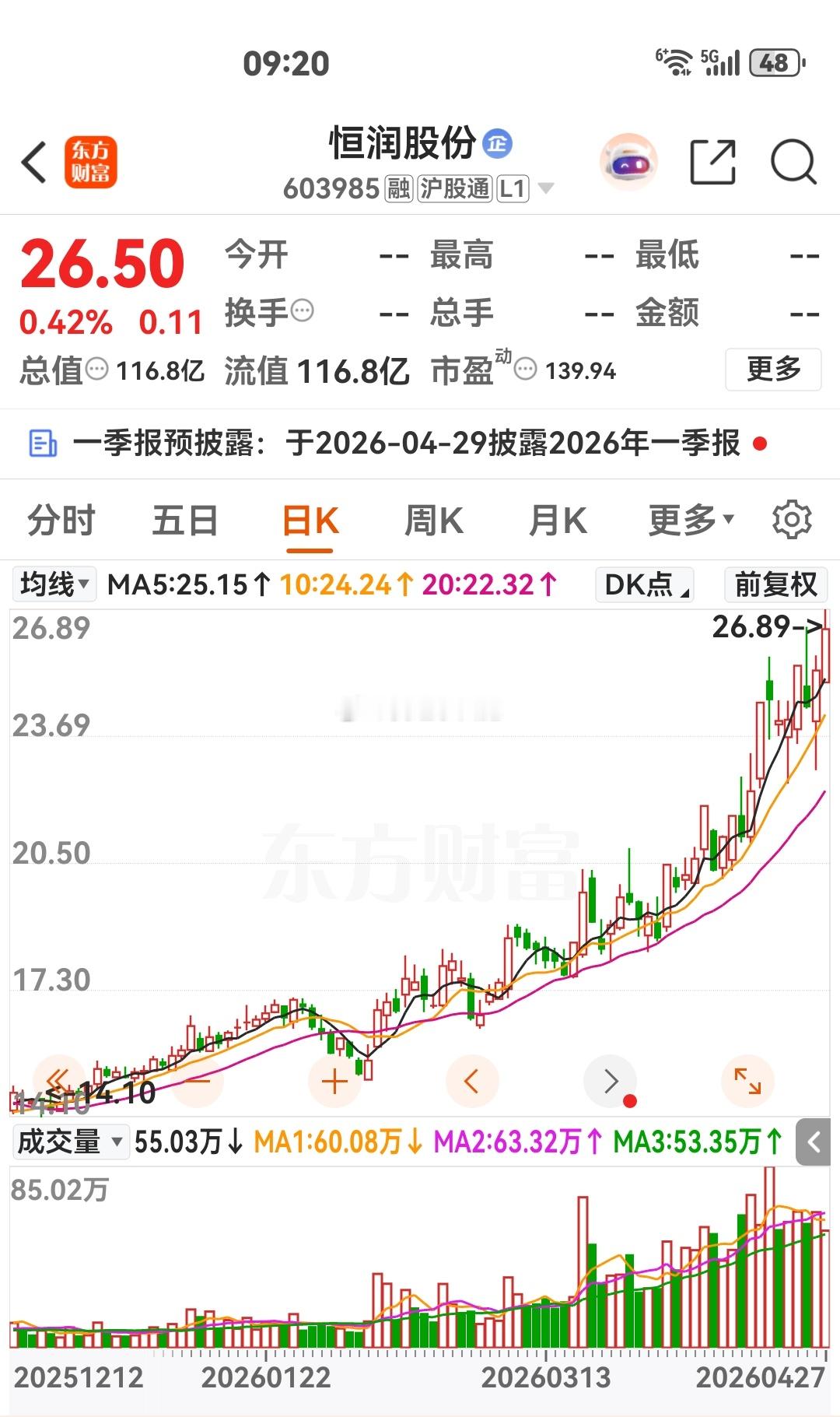Open the AI assistant robot icon

tap(627, 160)
